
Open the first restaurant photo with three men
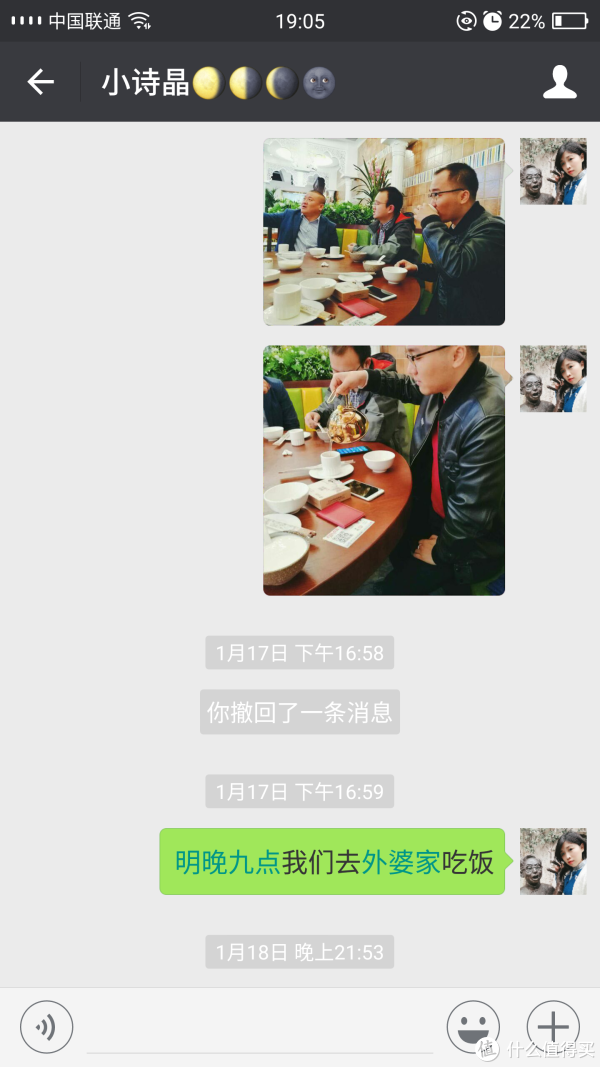click(384, 232)
